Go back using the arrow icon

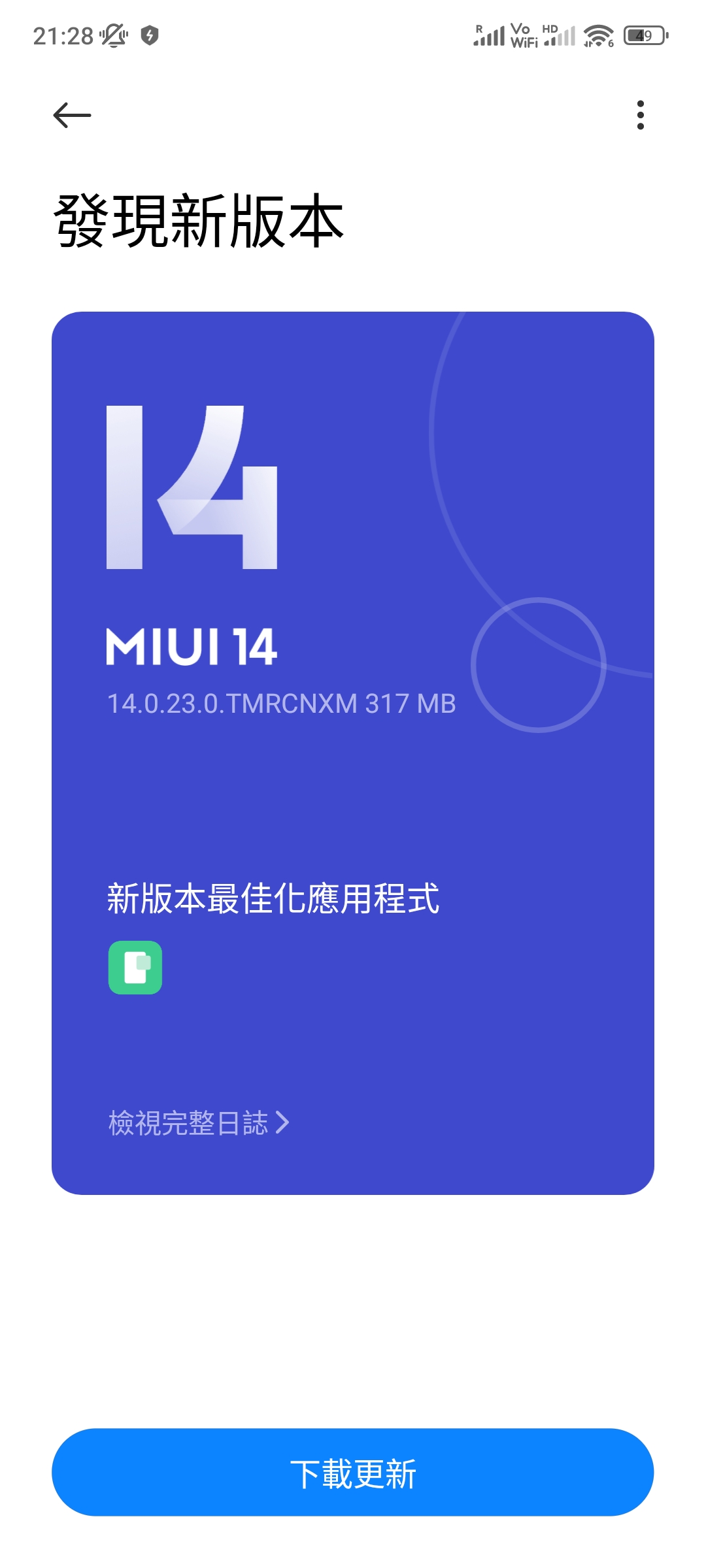(x=72, y=115)
